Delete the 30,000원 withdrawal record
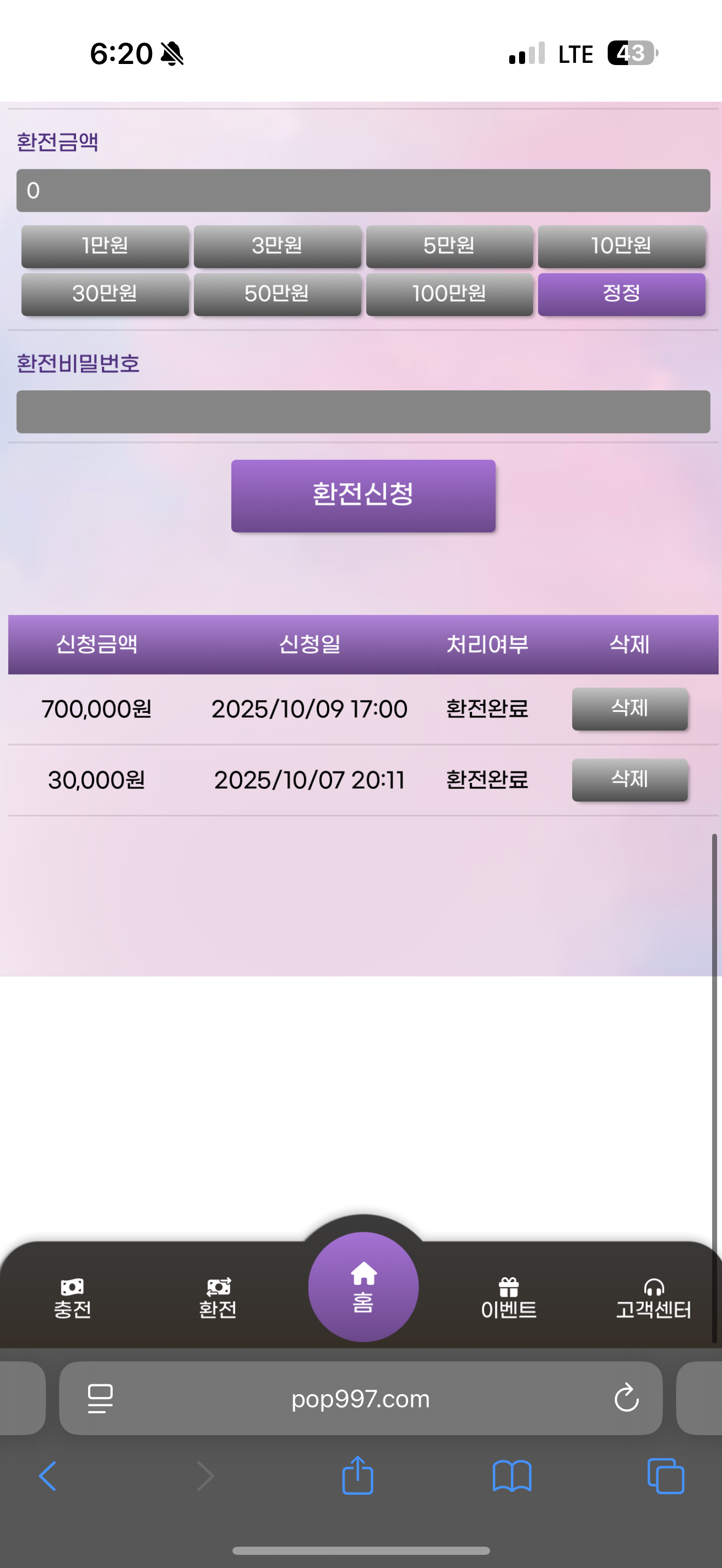This screenshot has height=1568, width=722. (630, 780)
